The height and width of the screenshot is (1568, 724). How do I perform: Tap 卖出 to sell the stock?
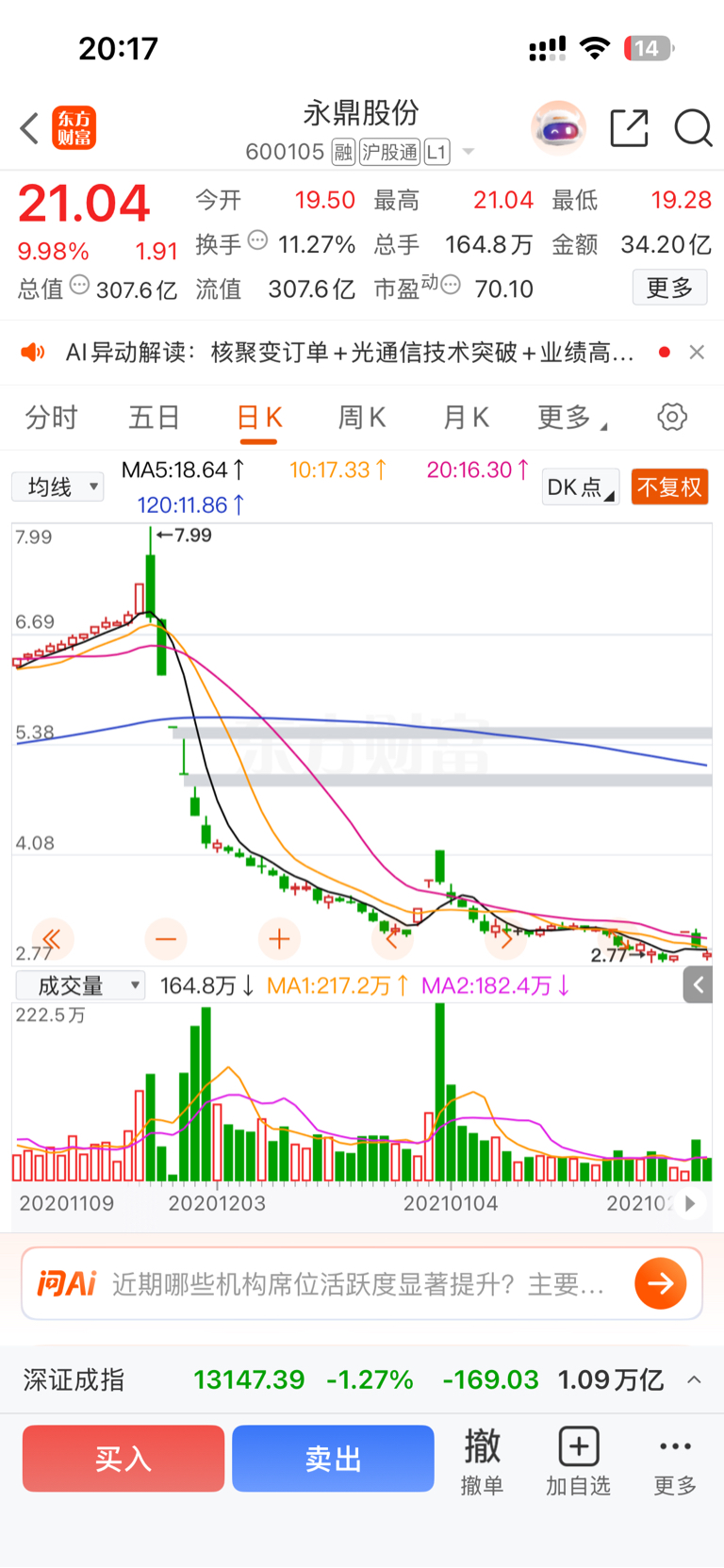[333, 1458]
